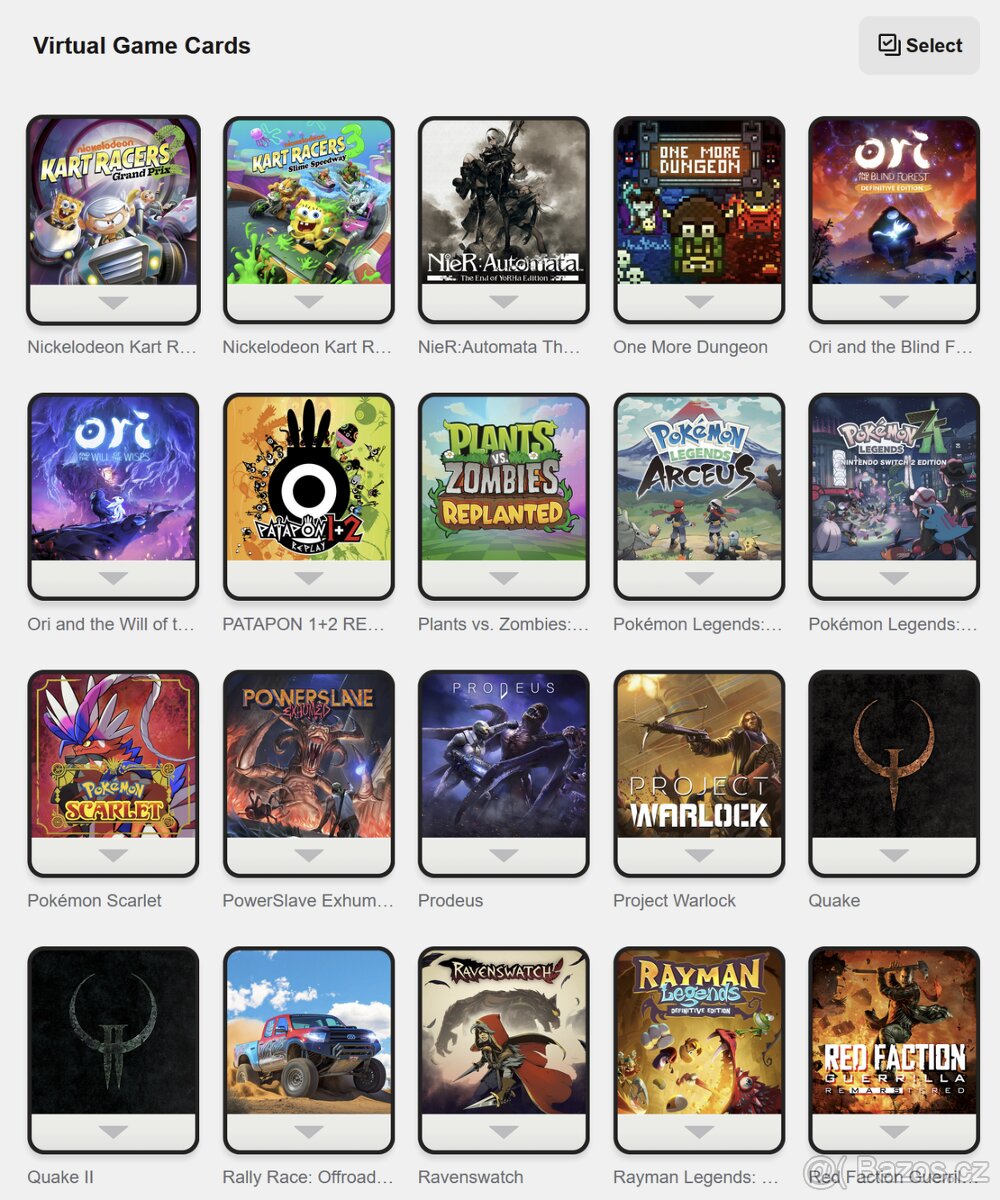The height and width of the screenshot is (1200, 1000).
Task: View the Ravenswatch game card
Action: coord(503,1032)
